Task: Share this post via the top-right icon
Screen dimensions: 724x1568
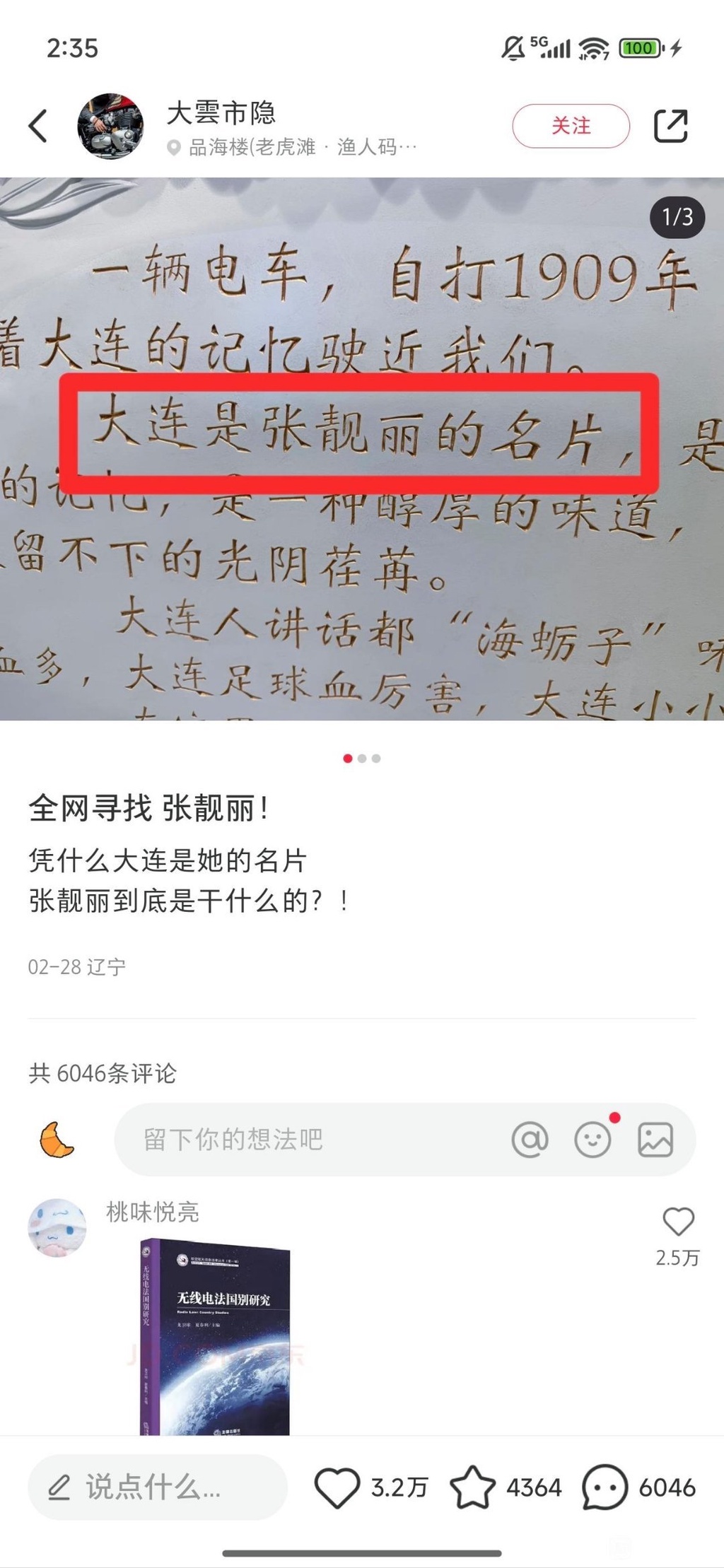Action: pos(670,126)
